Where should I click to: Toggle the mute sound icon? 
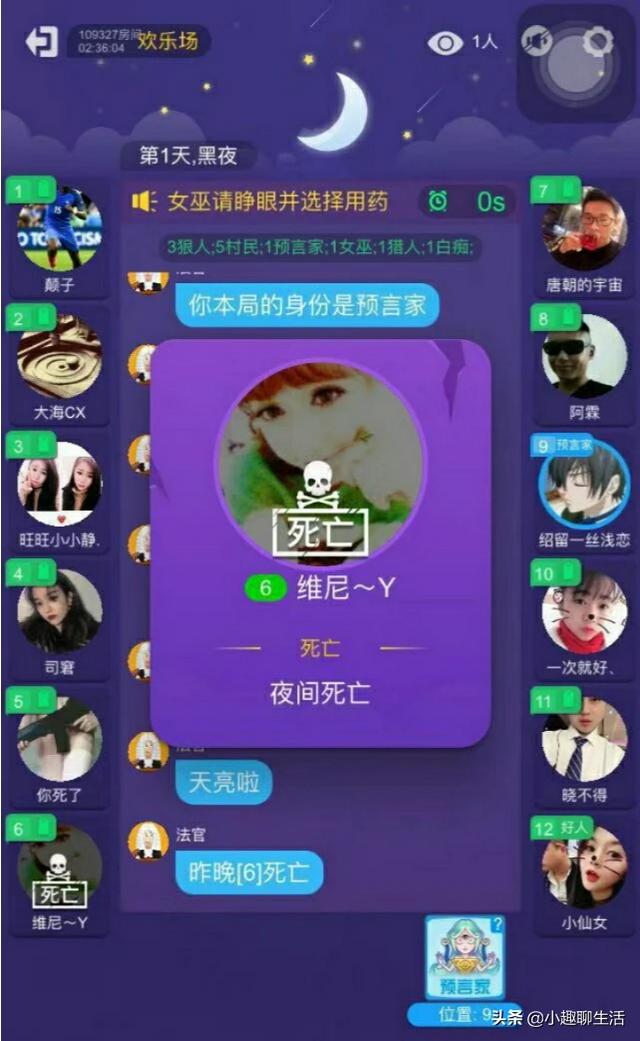(x=537, y=41)
